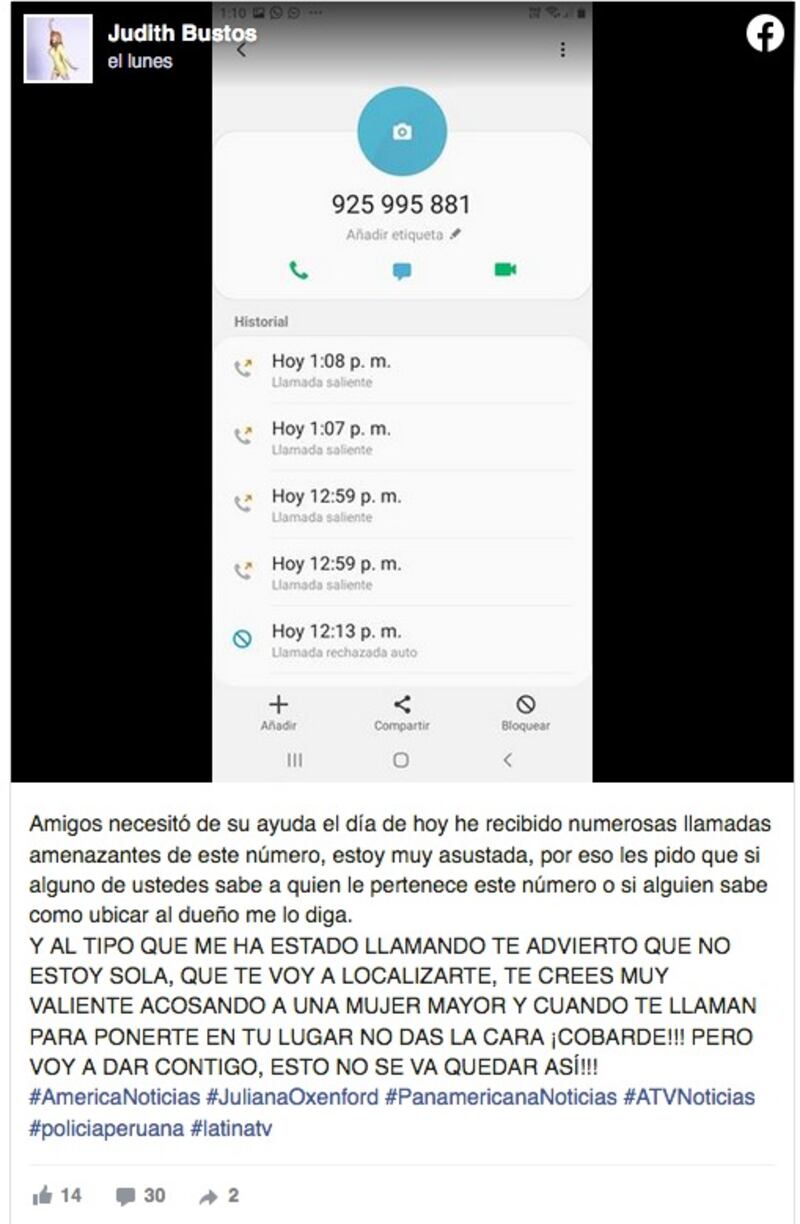
Task: Open the #policiaperuana hashtag
Action: pos(106,1128)
